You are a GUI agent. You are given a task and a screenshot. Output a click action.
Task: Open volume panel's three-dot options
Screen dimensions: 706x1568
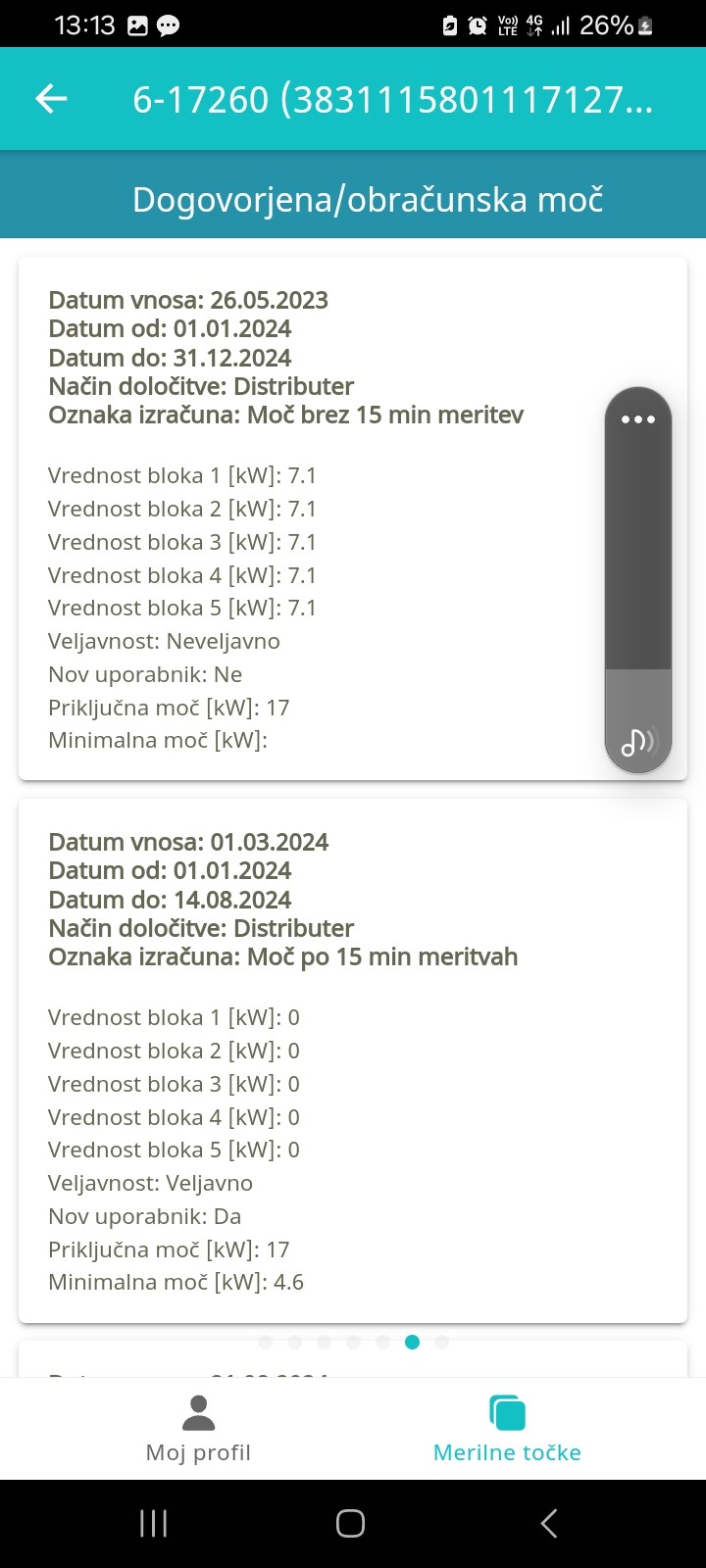(637, 419)
